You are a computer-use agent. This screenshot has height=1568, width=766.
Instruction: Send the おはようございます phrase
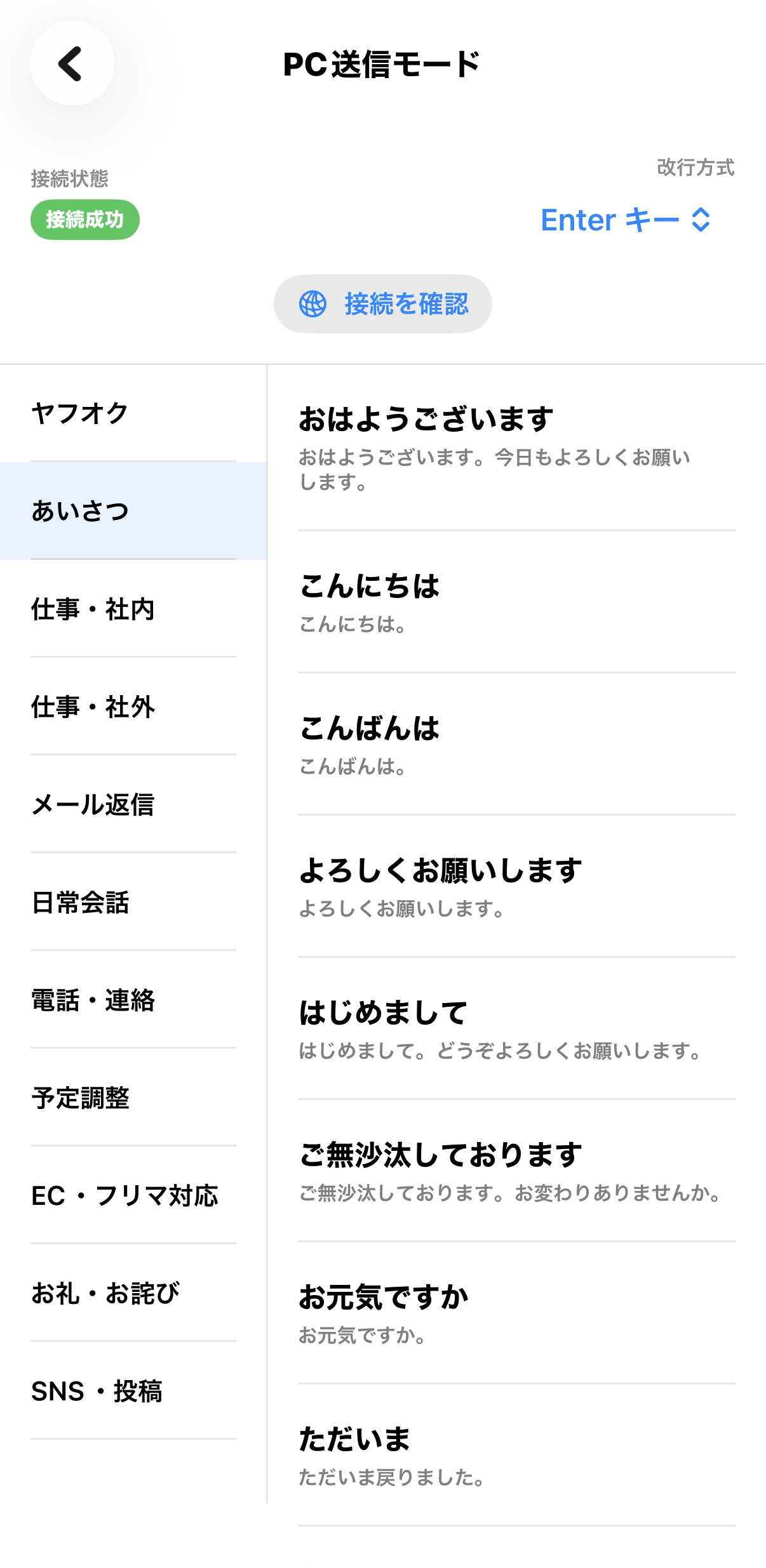coord(516,448)
